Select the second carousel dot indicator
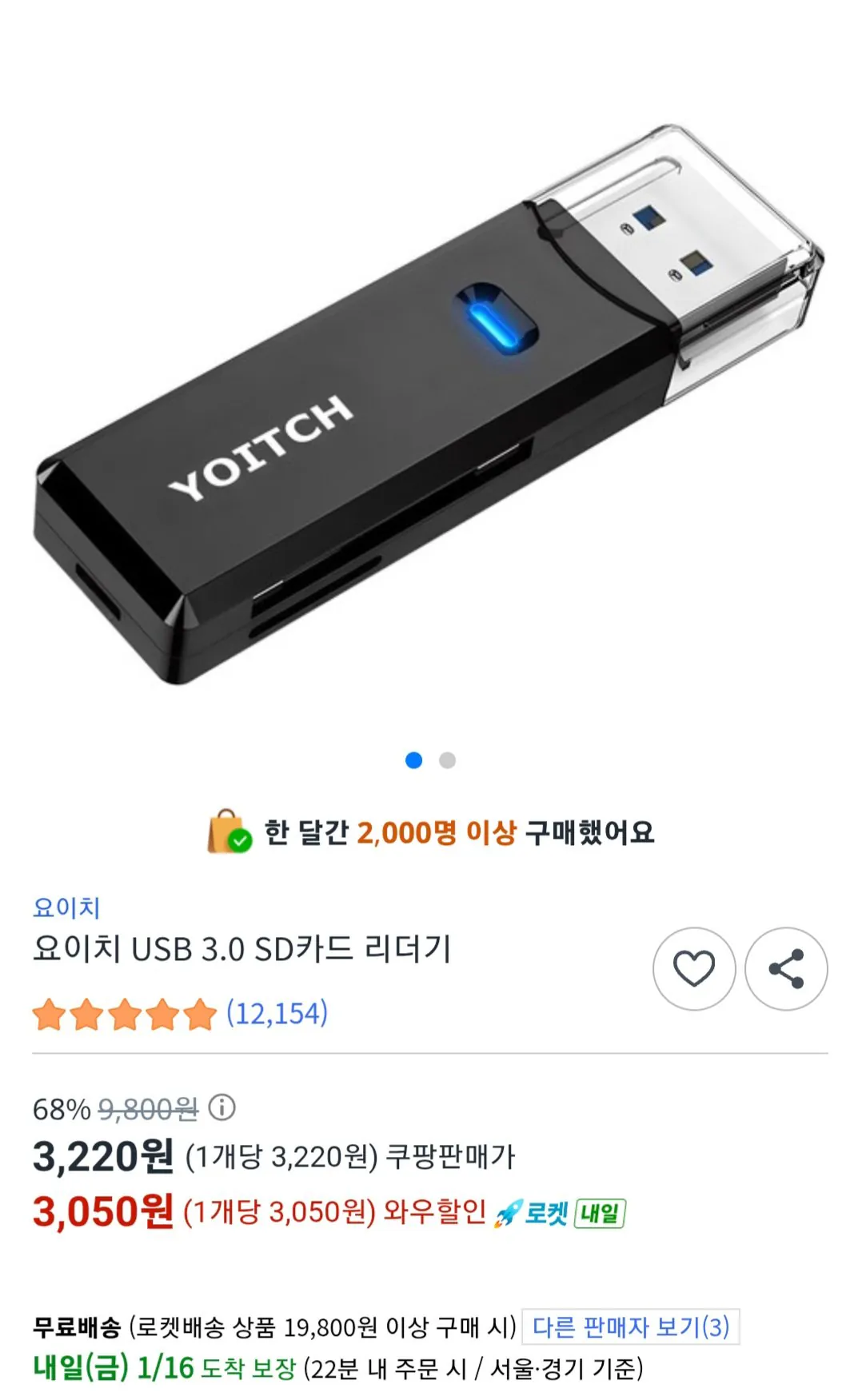This screenshot has height=1400, width=862. click(x=446, y=762)
